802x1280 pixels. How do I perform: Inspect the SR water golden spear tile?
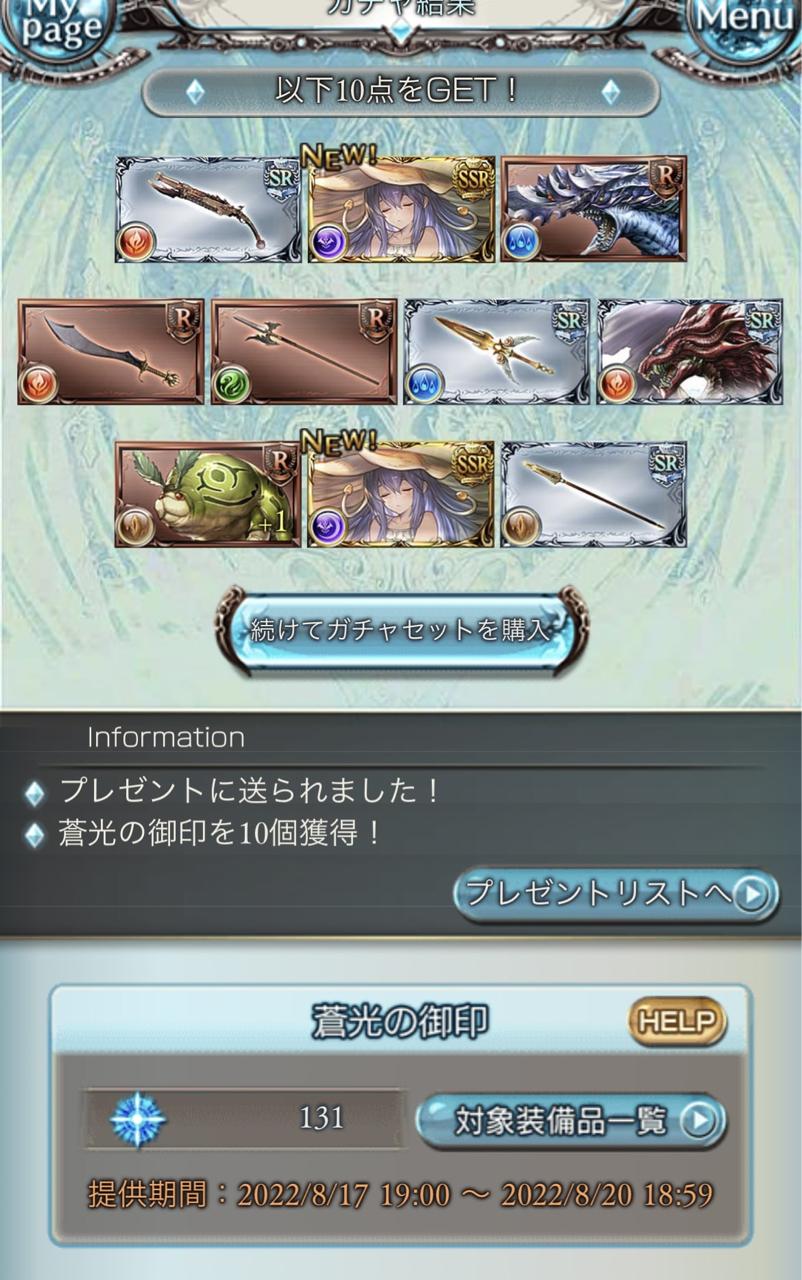[496, 352]
